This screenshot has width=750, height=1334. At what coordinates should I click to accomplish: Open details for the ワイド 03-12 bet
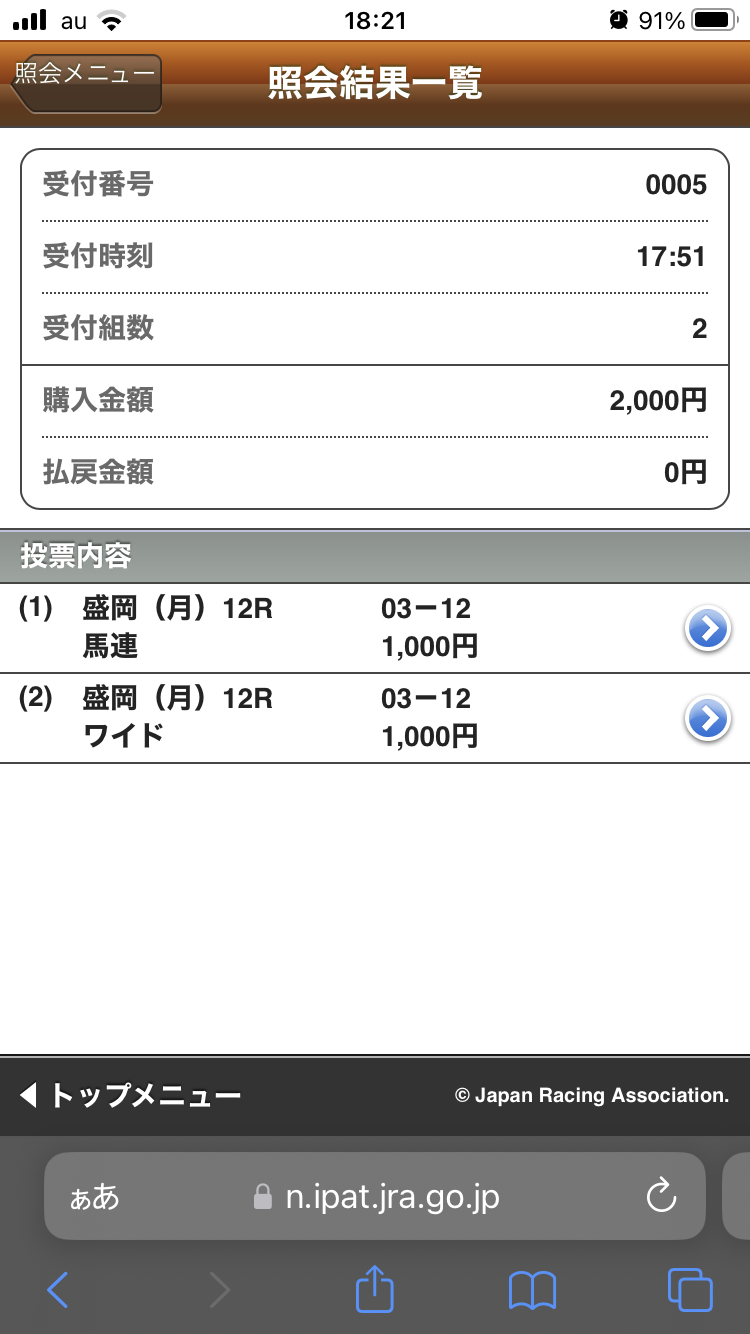[708, 719]
